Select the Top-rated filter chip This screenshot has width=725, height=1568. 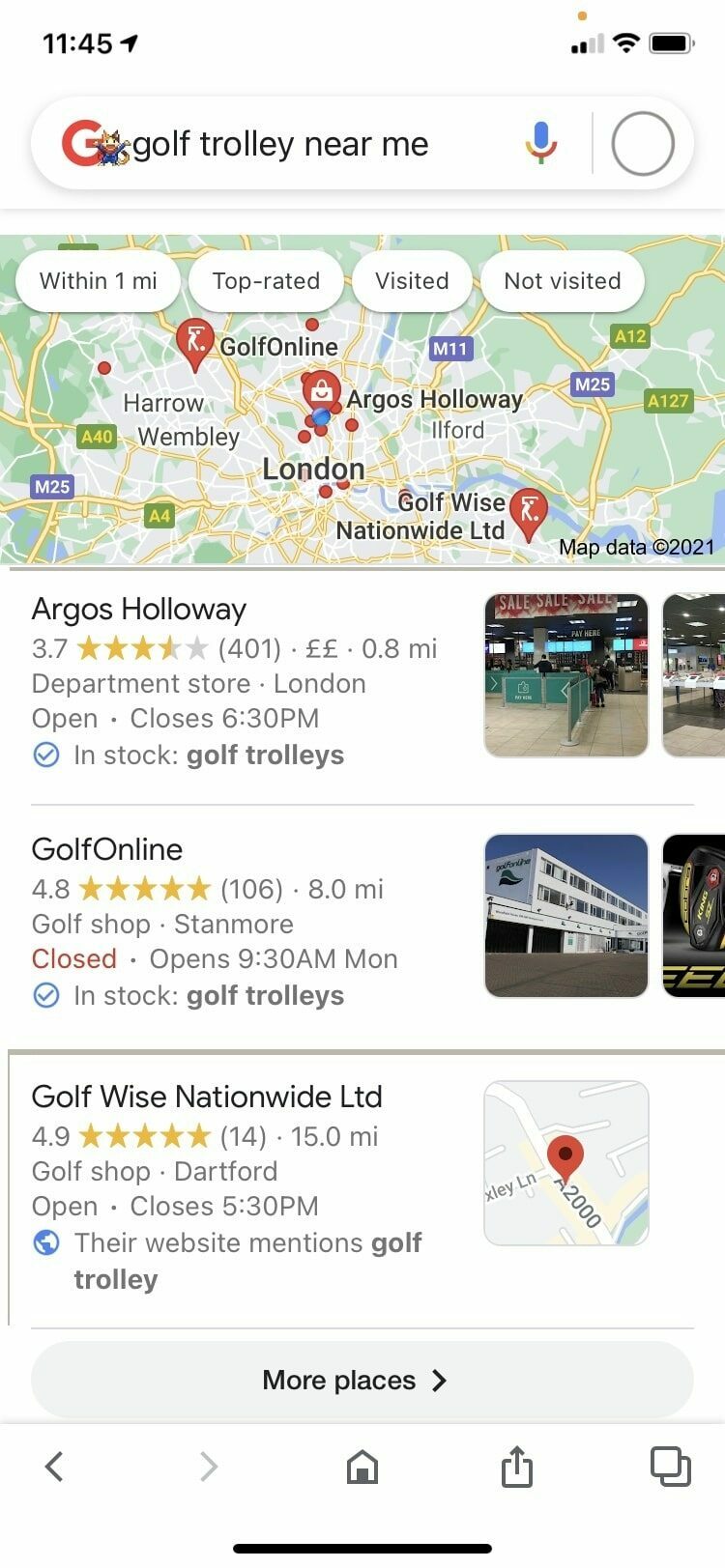[x=266, y=281]
